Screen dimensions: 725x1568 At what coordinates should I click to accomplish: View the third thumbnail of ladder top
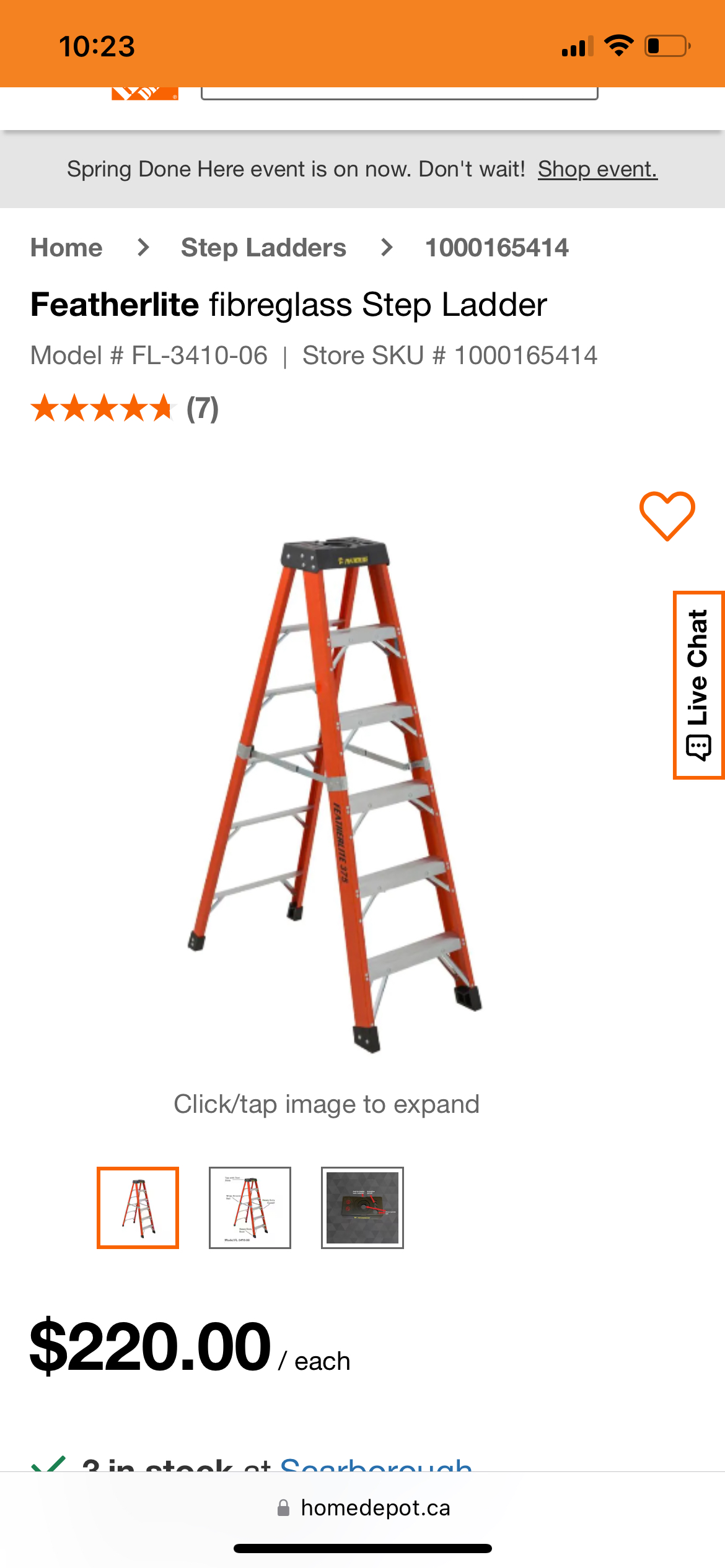coord(362,1208)
